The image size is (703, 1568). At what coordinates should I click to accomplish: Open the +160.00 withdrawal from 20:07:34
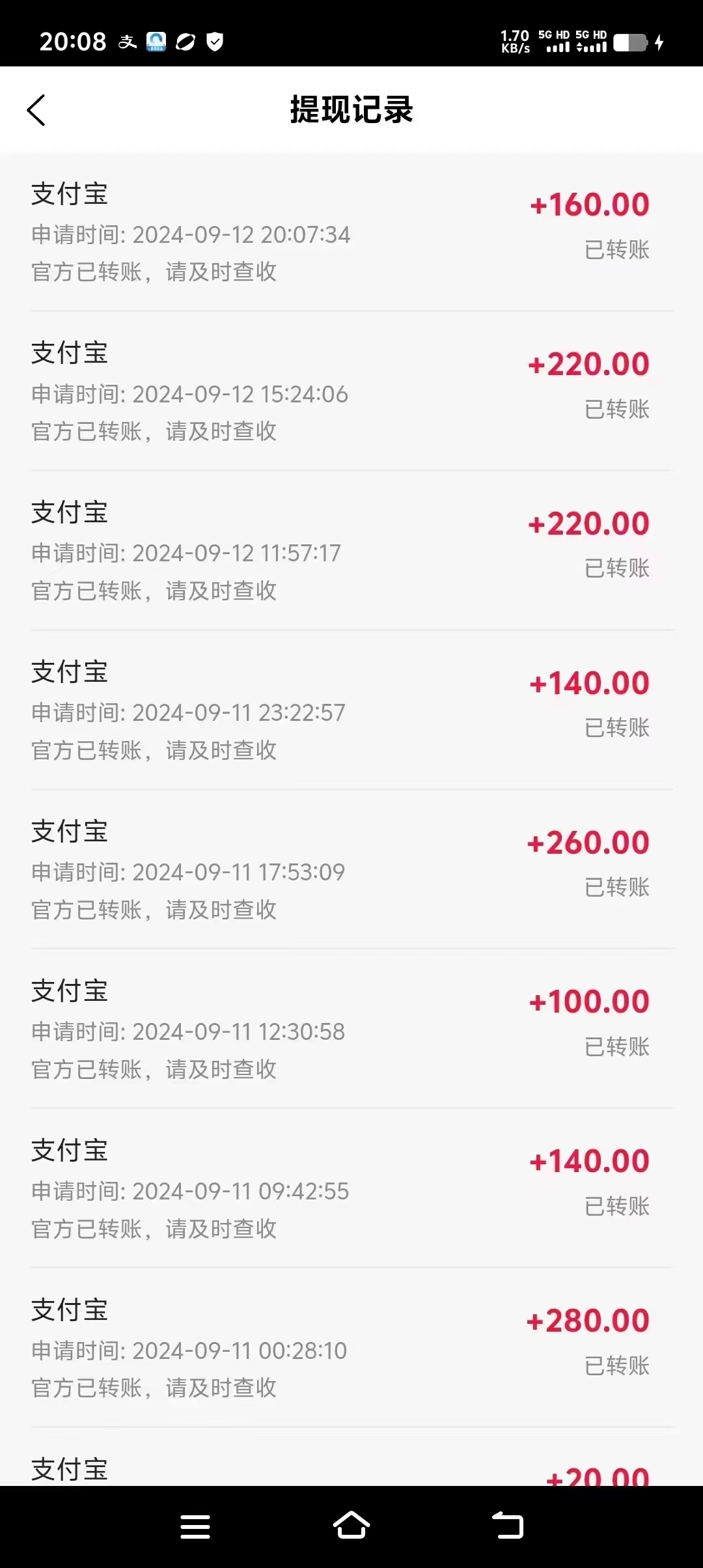tap(351, 232)
